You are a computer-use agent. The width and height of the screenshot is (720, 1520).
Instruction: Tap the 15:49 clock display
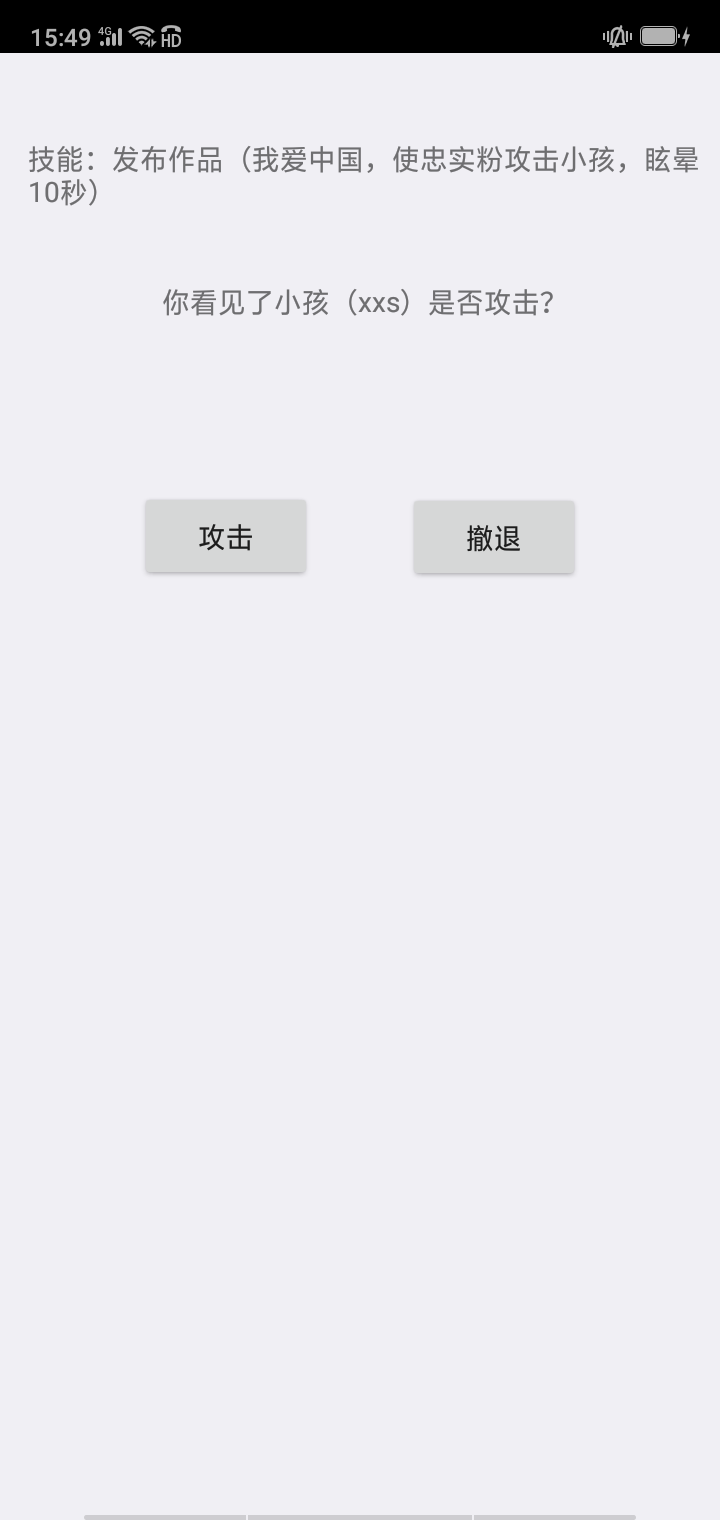click(x=62, y=35)
